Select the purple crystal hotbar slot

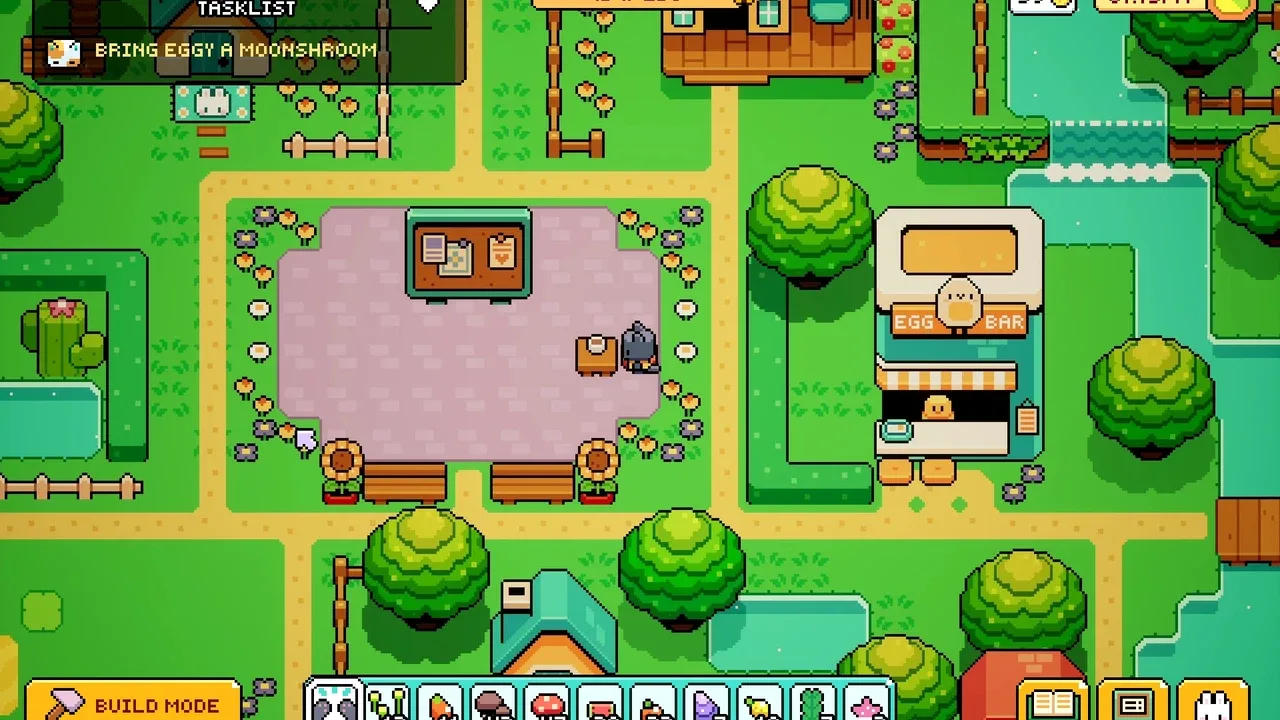707,704
